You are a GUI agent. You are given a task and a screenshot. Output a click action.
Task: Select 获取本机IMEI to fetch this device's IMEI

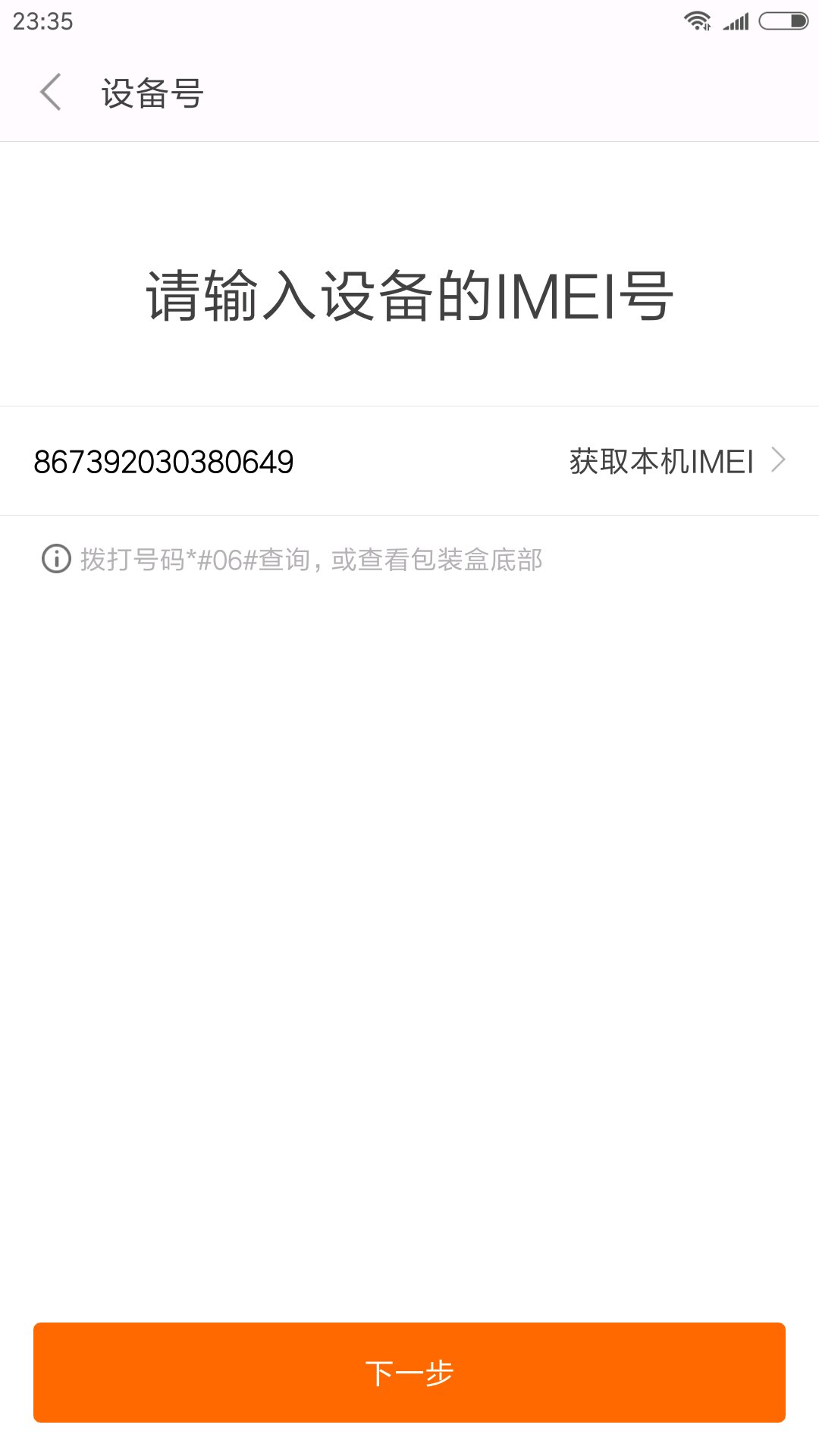tap(677, 461)
